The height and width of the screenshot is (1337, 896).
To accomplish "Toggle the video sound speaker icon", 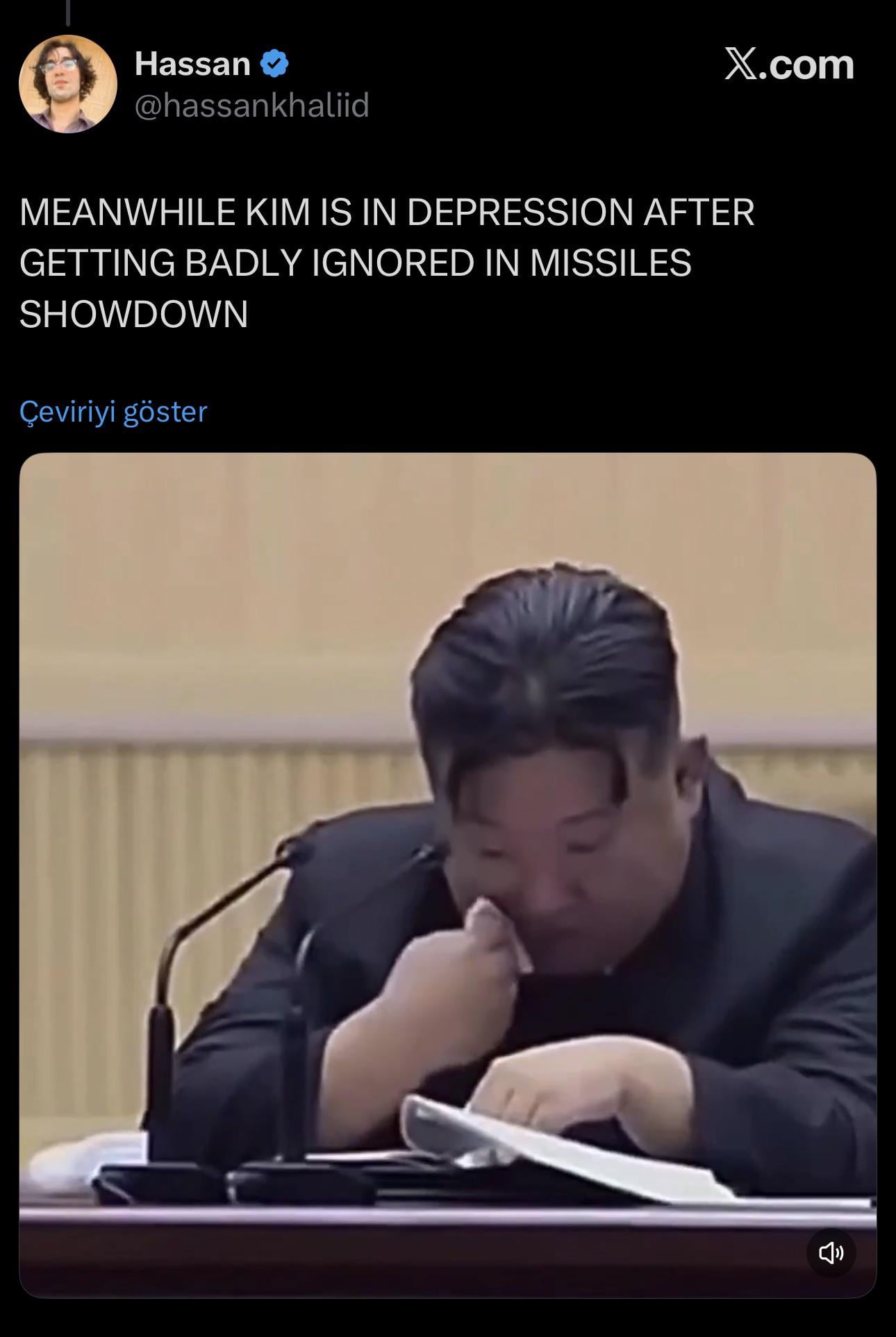I will tap(831, 1252).
